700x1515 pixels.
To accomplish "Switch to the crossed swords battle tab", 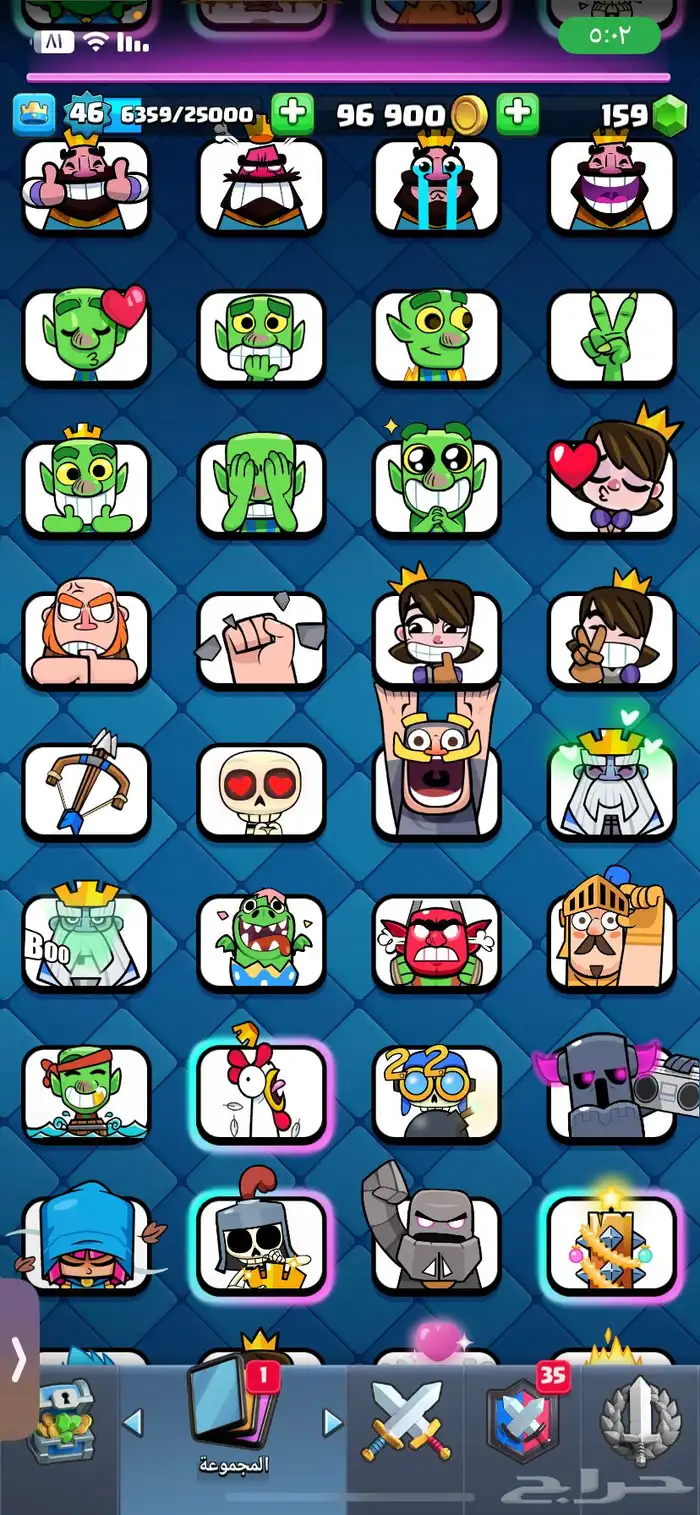I will pos(406,1421).
